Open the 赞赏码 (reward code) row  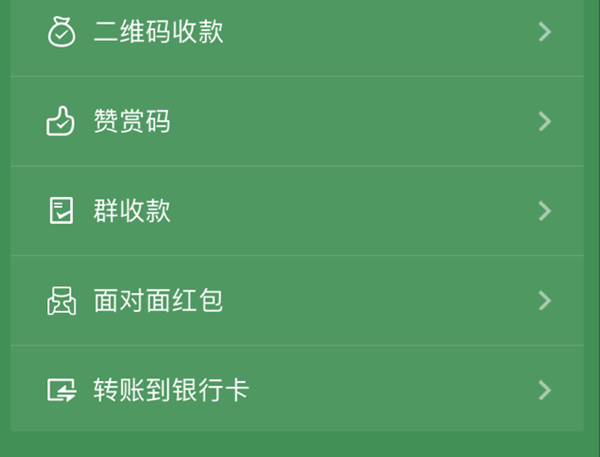(132, 122)
